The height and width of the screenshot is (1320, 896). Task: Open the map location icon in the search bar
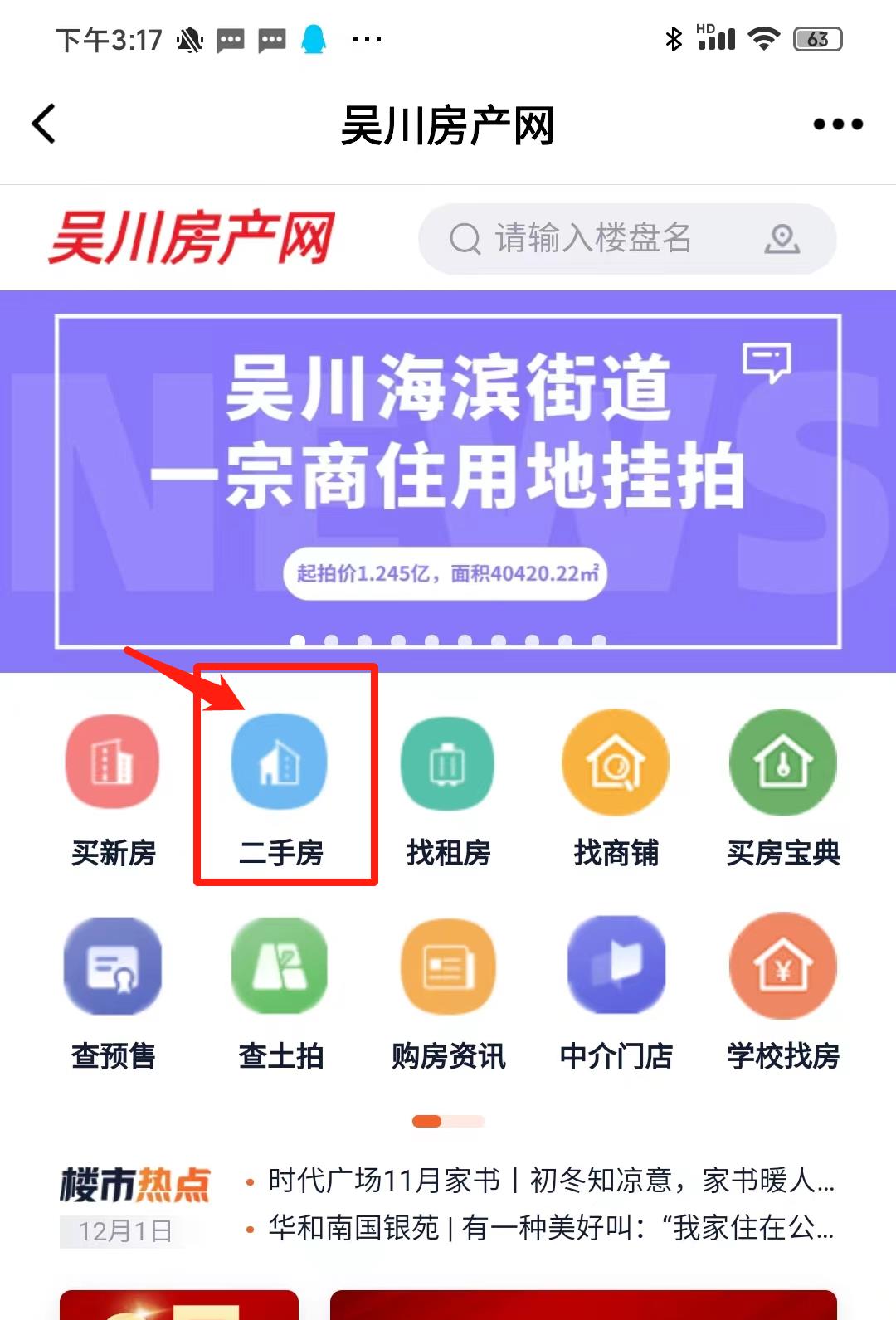point(782,239)
